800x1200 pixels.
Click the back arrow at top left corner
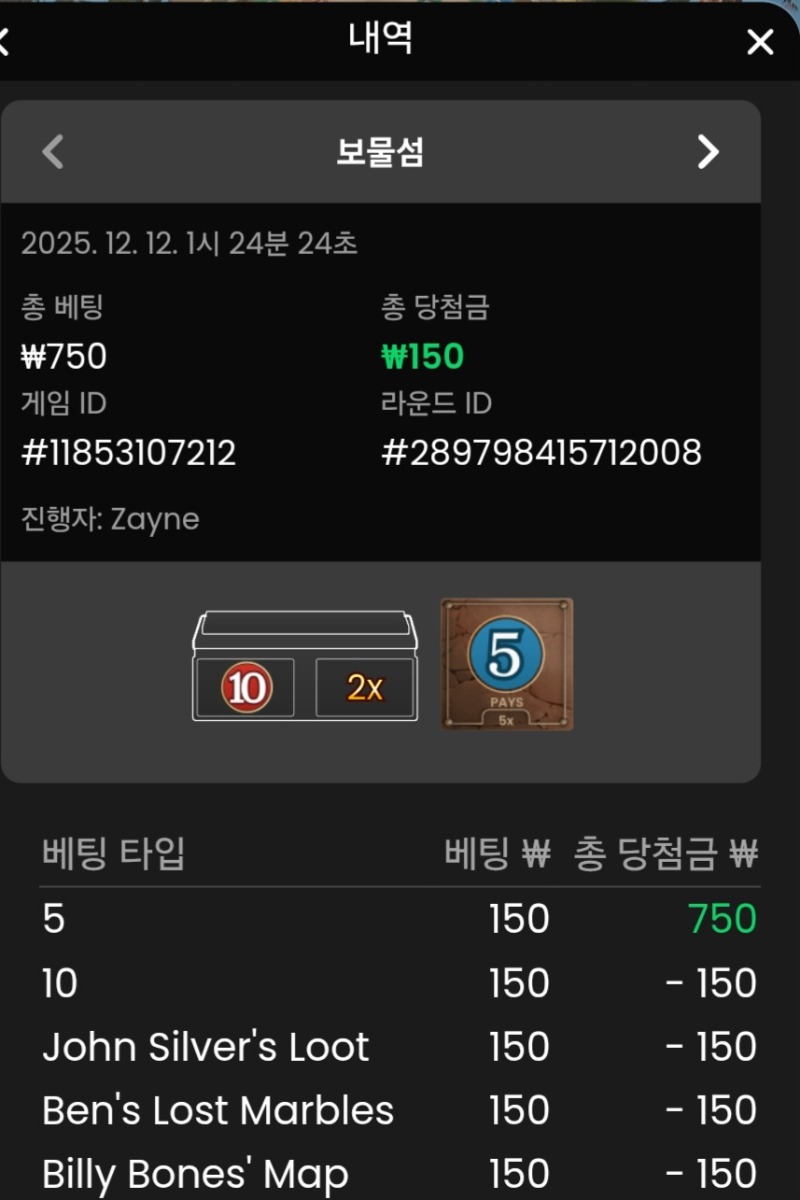tap(8, 40)
